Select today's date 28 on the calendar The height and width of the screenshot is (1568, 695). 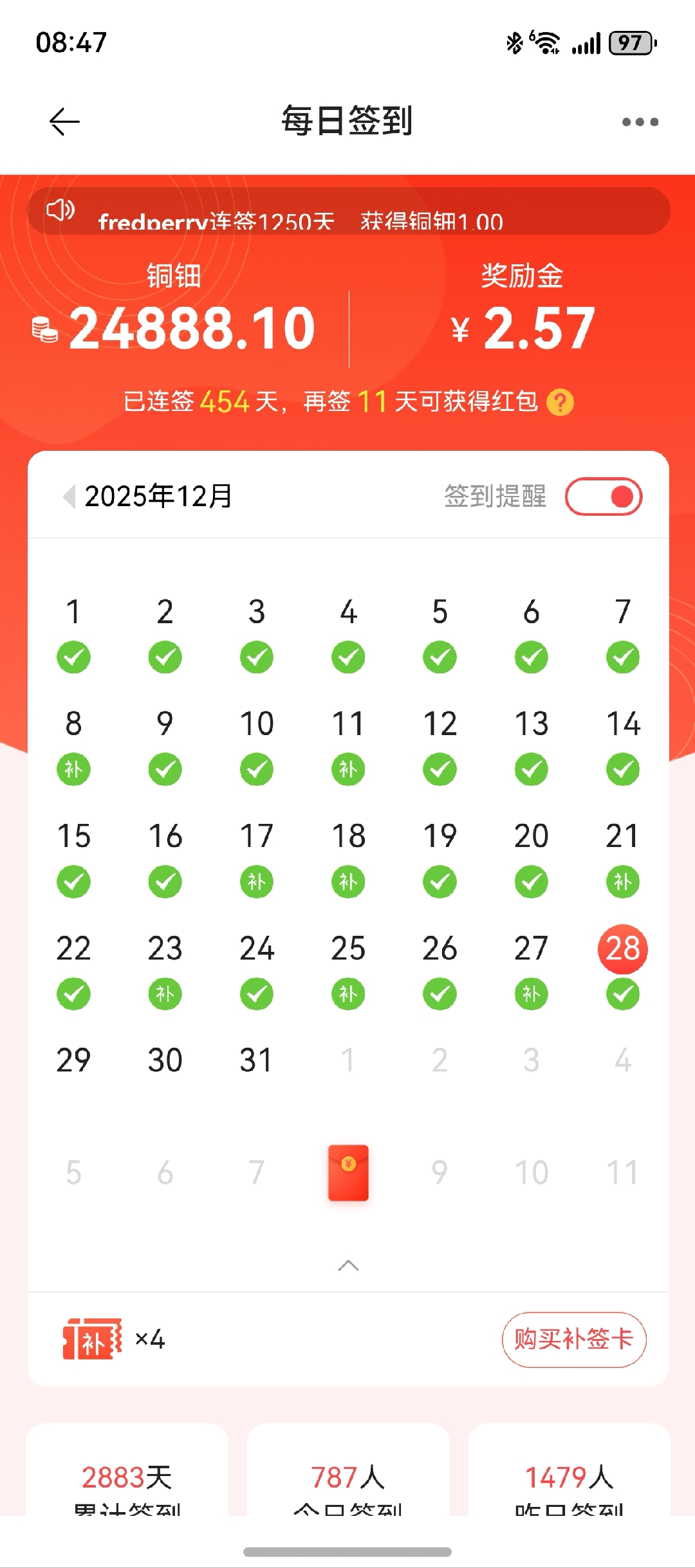click(622, 949)
